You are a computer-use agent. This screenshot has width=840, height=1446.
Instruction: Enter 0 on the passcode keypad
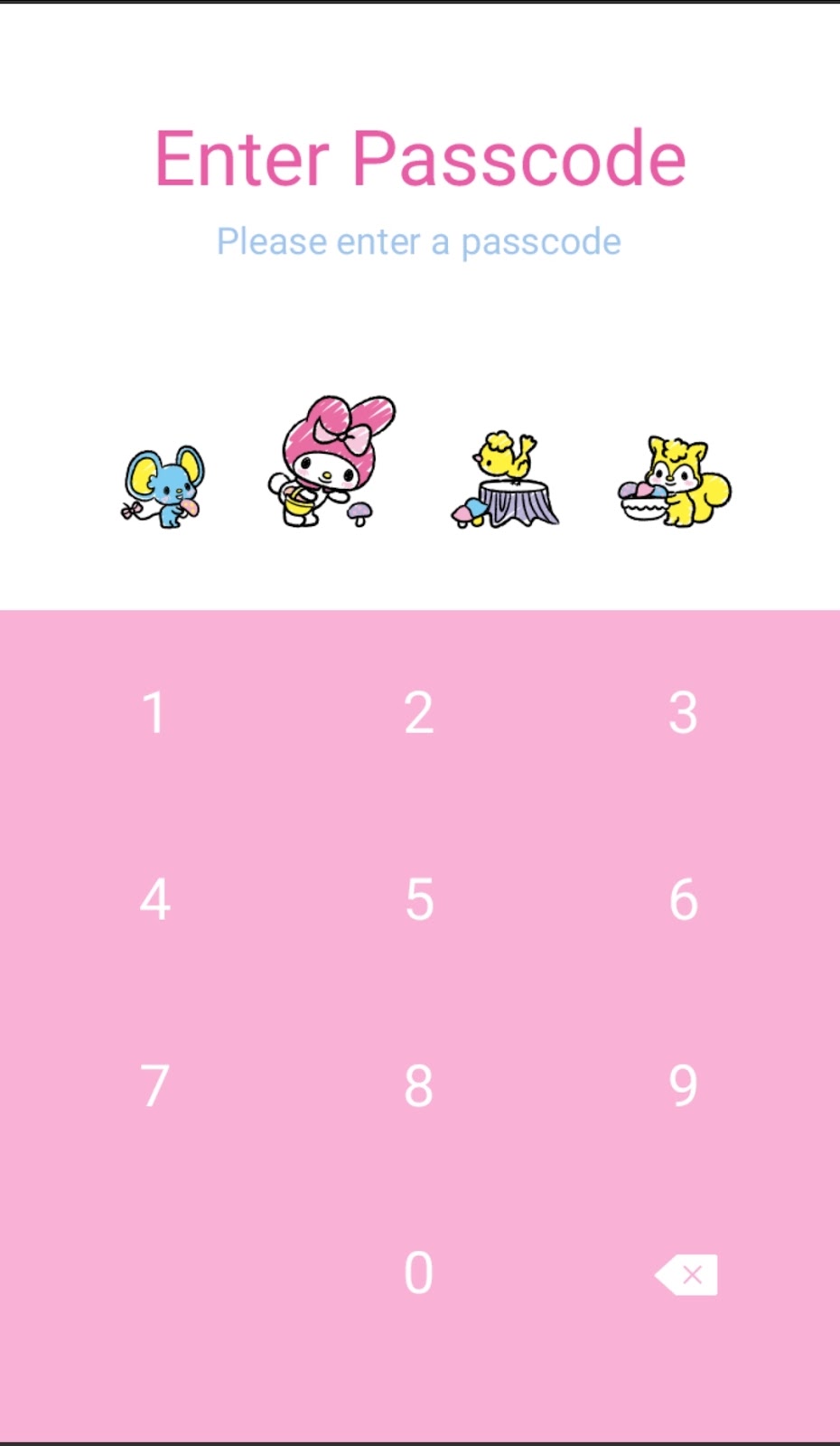[419, 1273]
